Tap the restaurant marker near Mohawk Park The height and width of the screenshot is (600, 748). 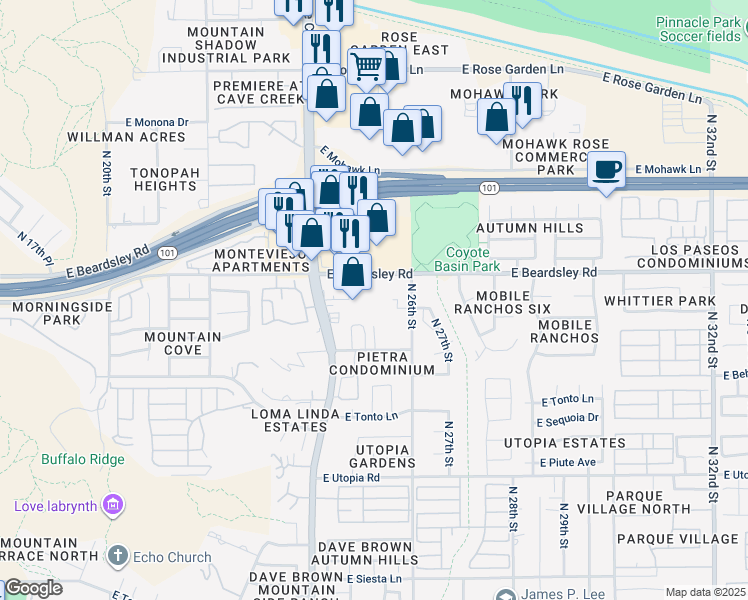[x=522, y=102]
